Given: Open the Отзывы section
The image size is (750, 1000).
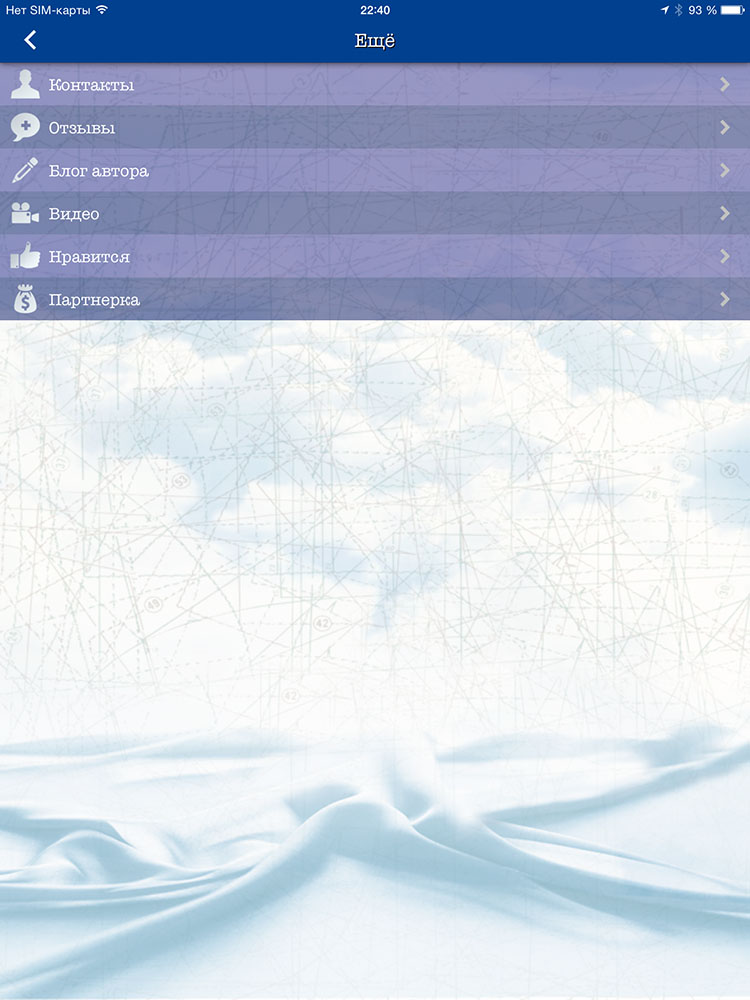Looking at the screenshot, I should pyautogui.click(x=82, y=128).
